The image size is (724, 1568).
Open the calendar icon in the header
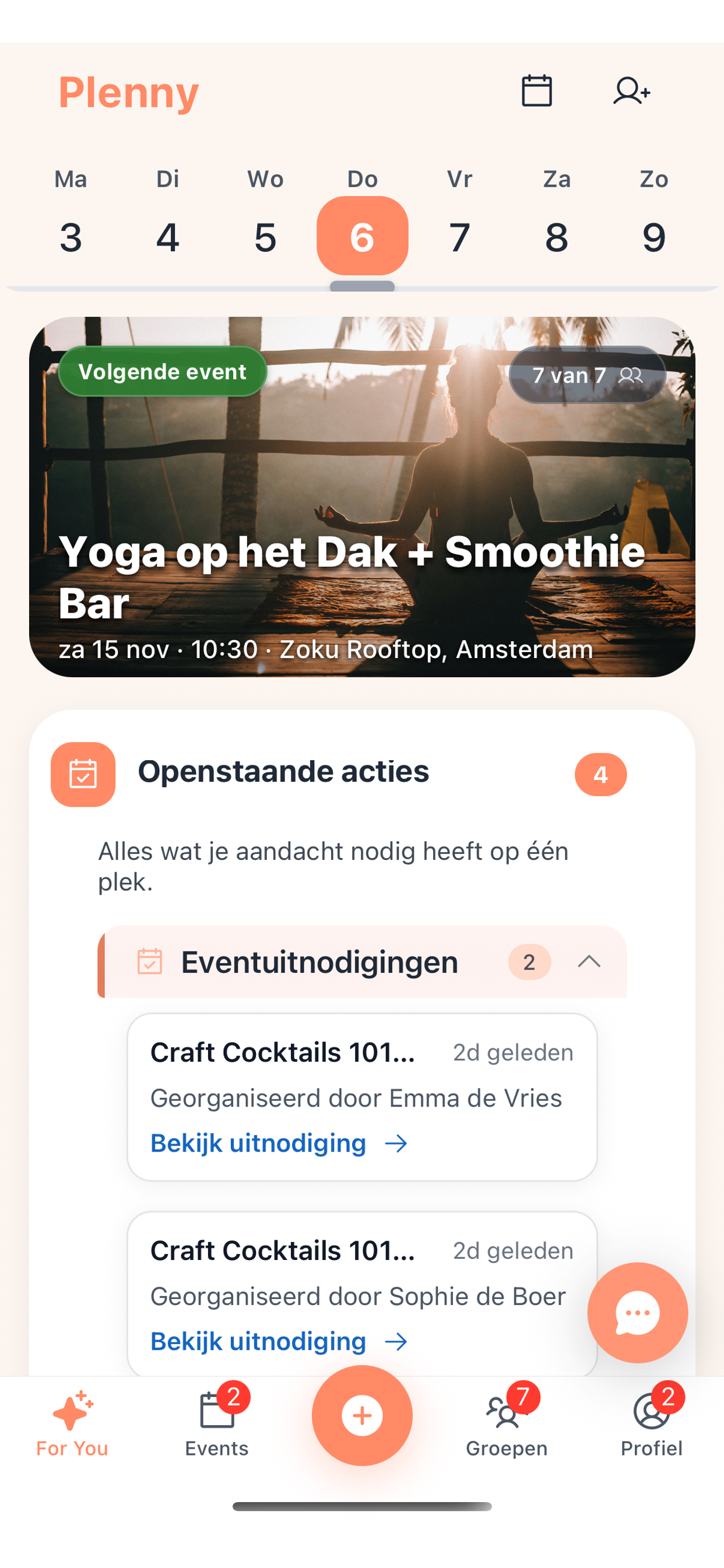pos(537,92)
